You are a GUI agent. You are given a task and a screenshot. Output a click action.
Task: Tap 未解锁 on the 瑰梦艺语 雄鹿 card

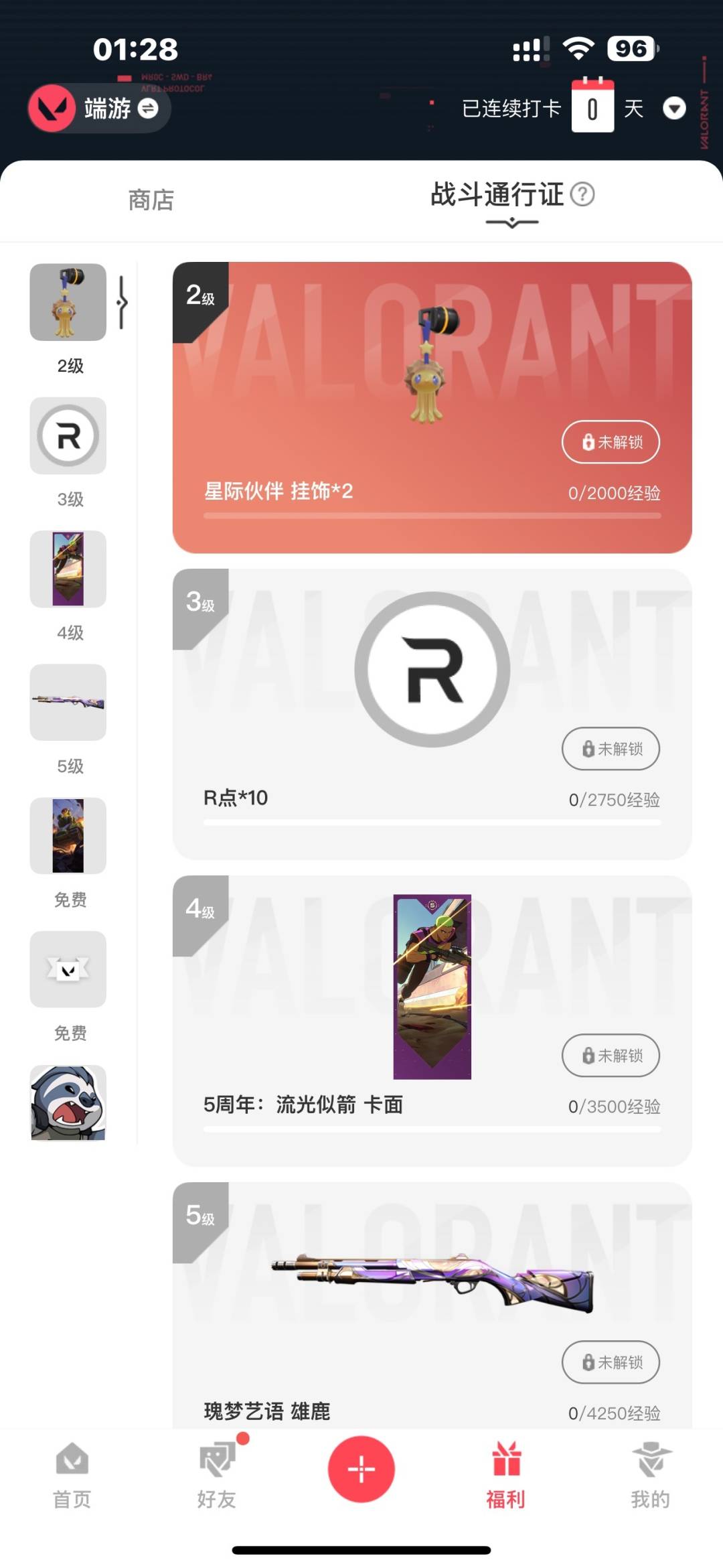tap(611, 1362)
